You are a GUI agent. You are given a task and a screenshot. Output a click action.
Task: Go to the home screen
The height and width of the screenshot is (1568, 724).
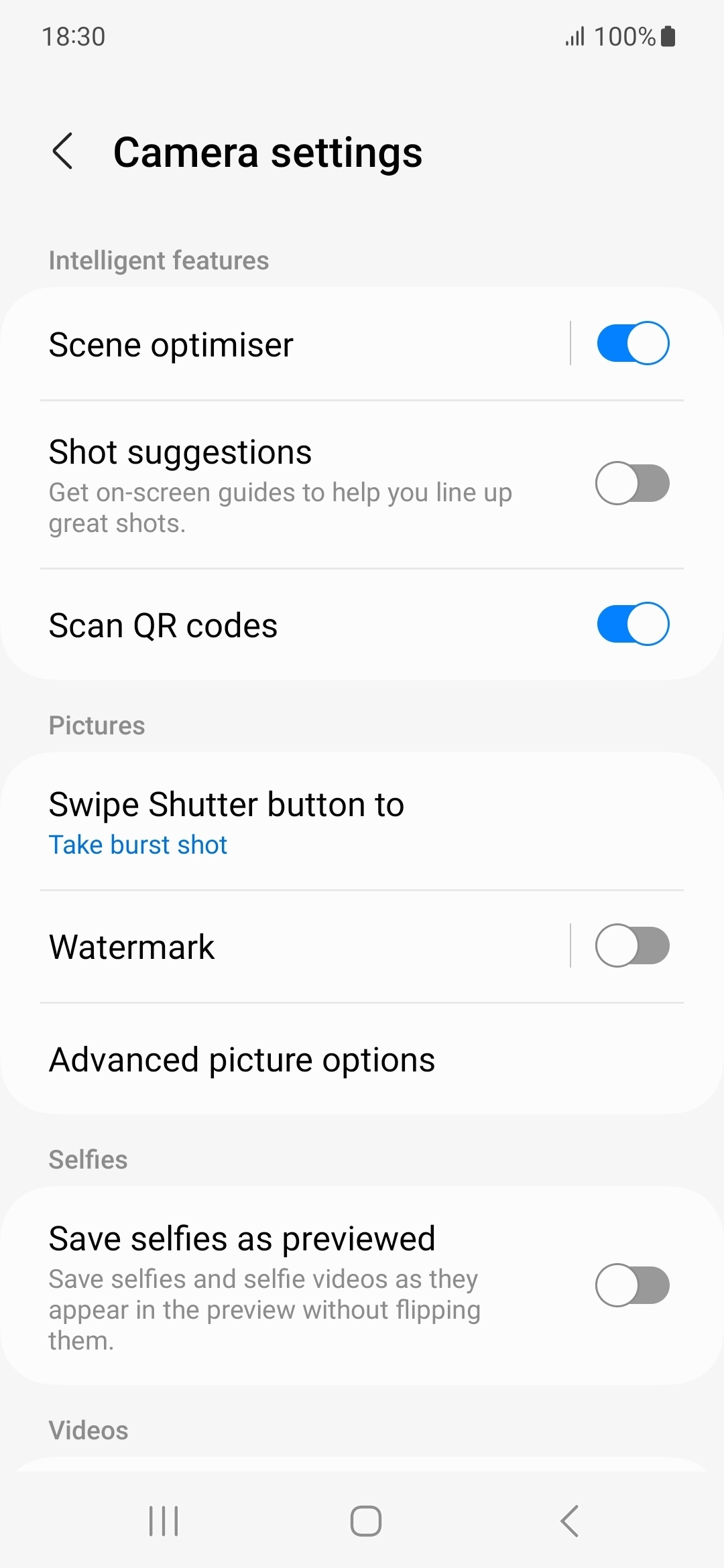click(x=366, y=1521)
